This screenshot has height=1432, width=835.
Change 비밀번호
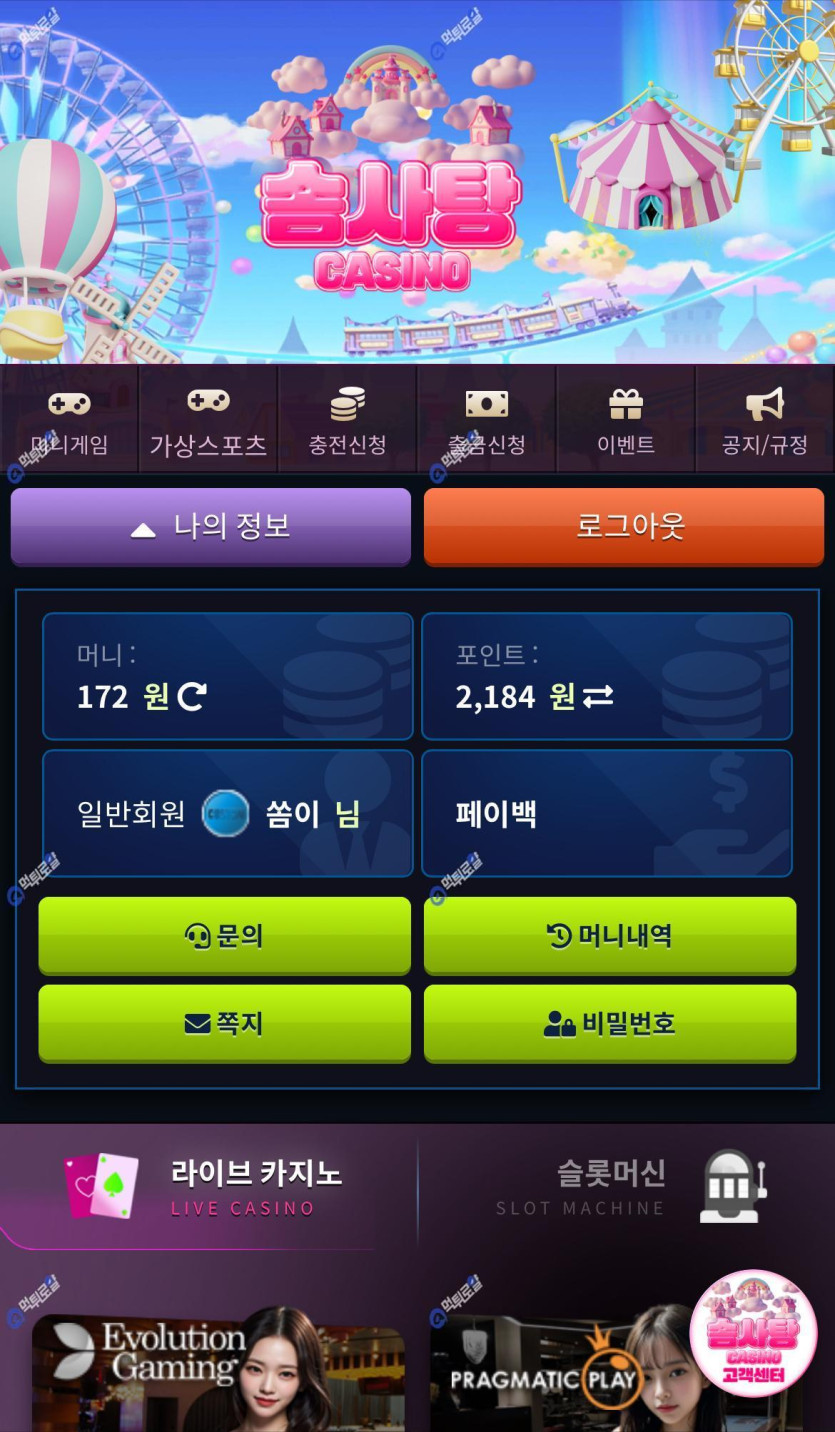click(x=610, y=1023)
